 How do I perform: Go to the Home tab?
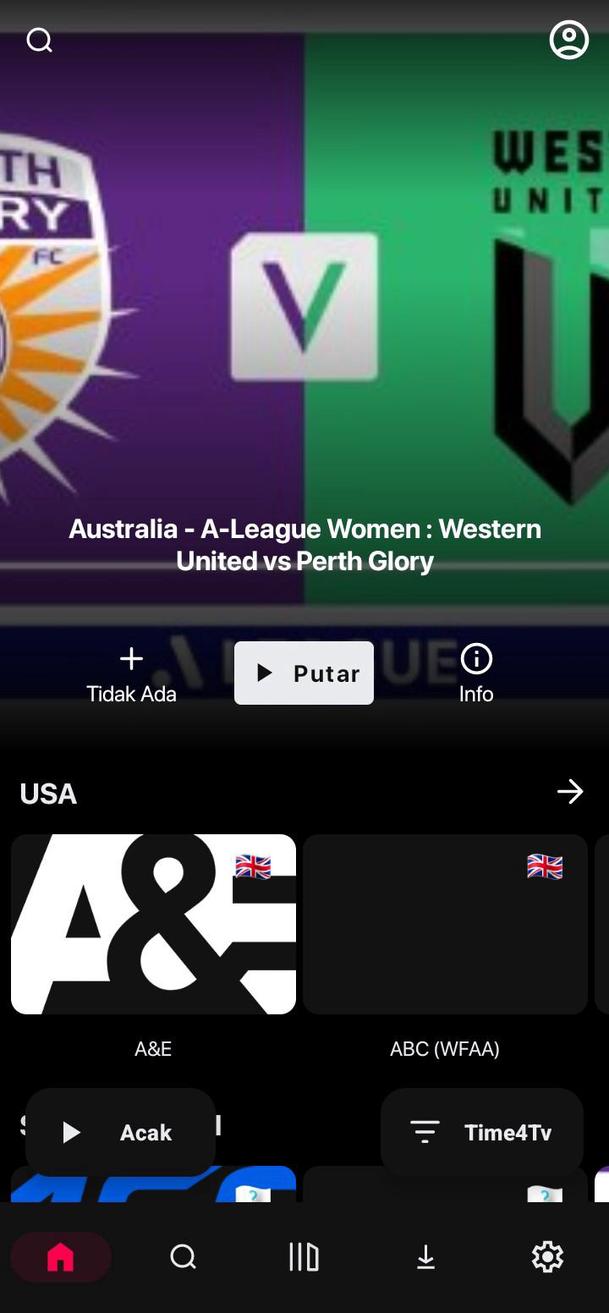coord(61,1257)
